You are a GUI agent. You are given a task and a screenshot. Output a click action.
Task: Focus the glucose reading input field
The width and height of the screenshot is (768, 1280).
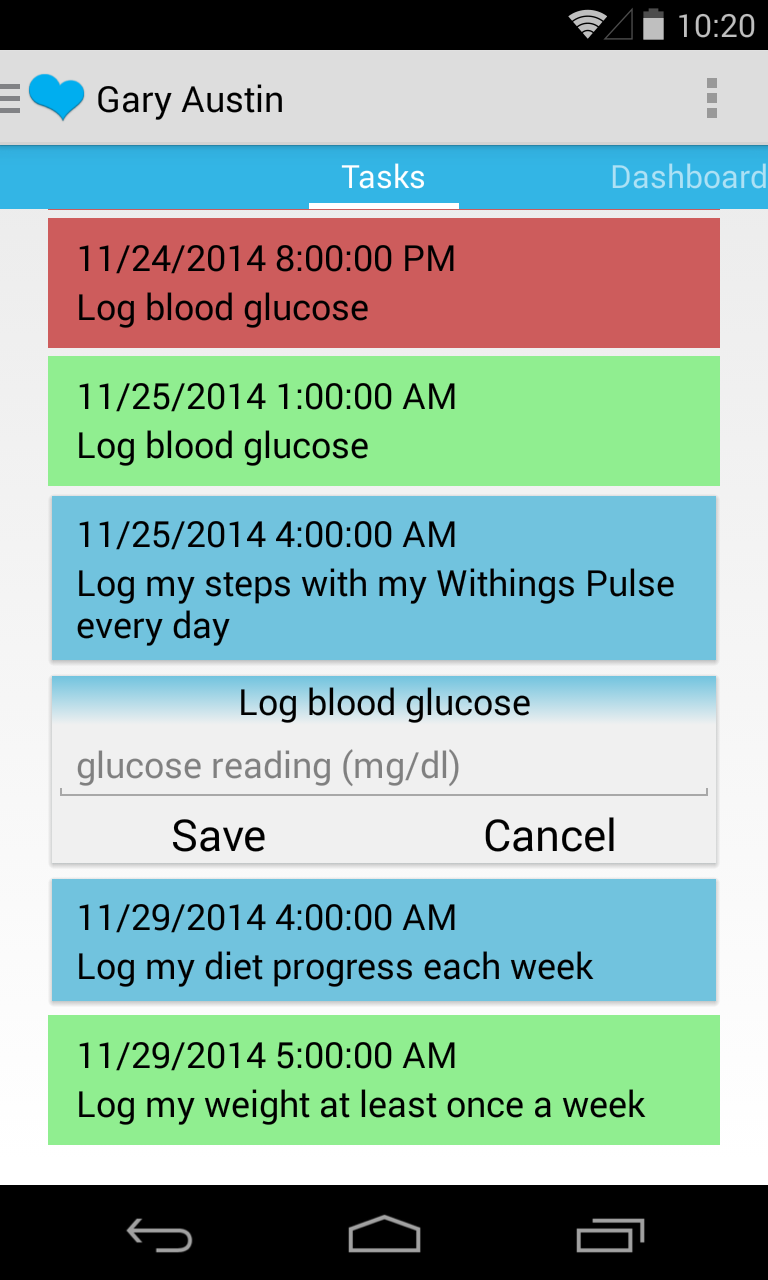(383, 768)
